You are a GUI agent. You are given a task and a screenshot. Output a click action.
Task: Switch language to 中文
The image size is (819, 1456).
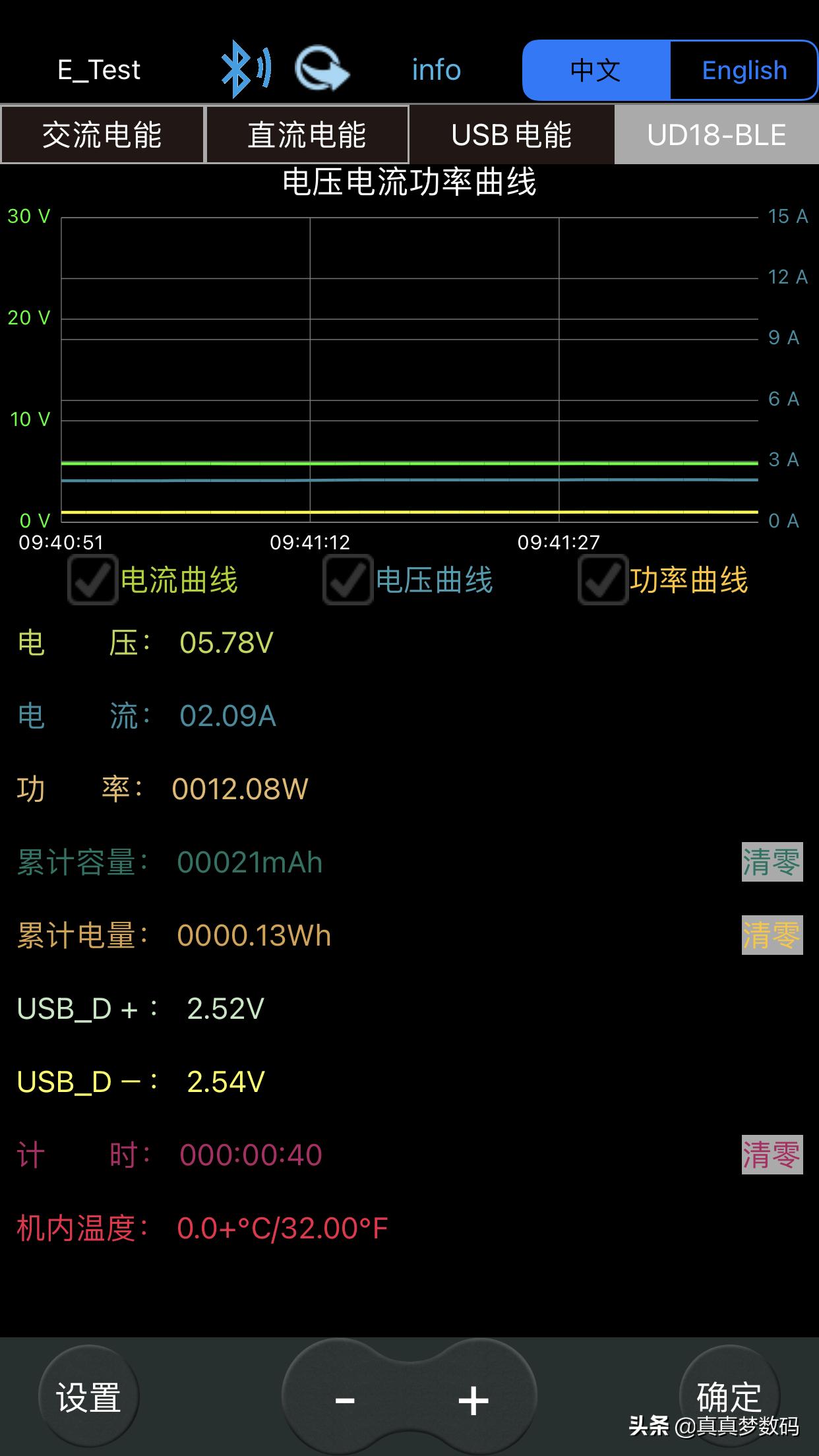[x=596, y=70]
